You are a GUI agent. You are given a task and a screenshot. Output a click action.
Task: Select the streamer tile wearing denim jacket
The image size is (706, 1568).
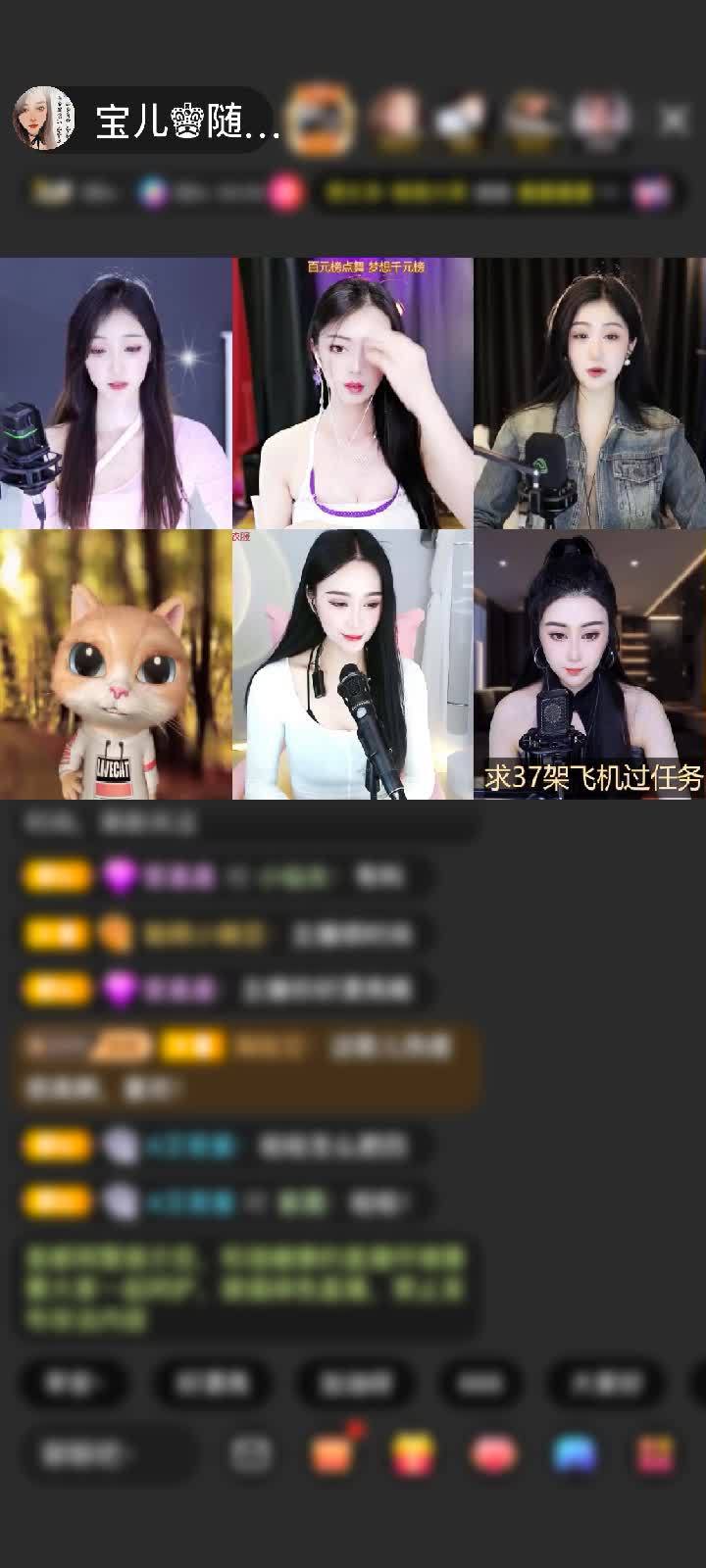[x=589, y=393]
